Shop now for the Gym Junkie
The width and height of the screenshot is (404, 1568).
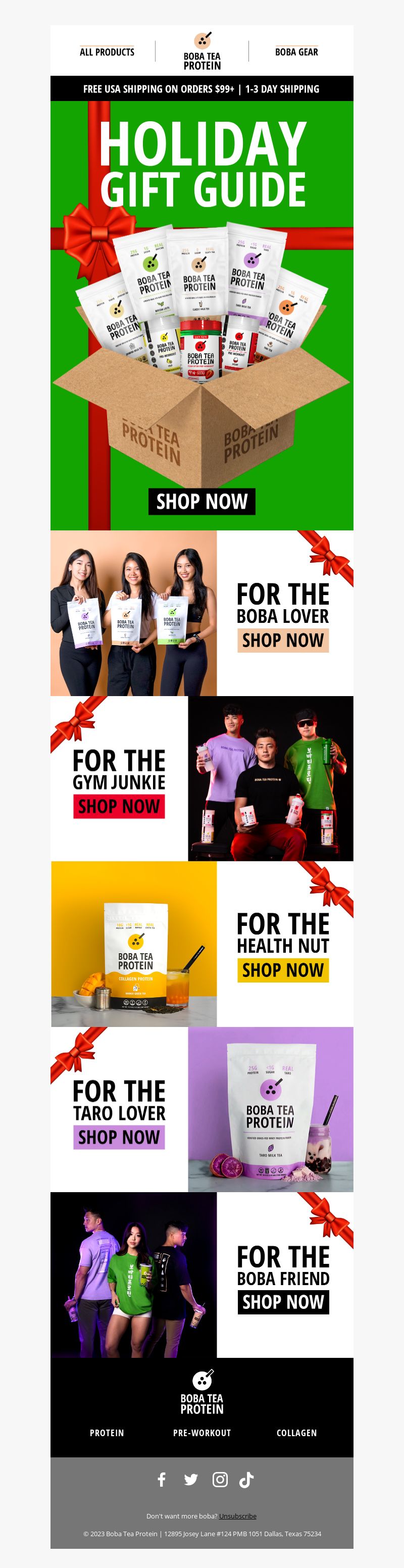[119, 807]
